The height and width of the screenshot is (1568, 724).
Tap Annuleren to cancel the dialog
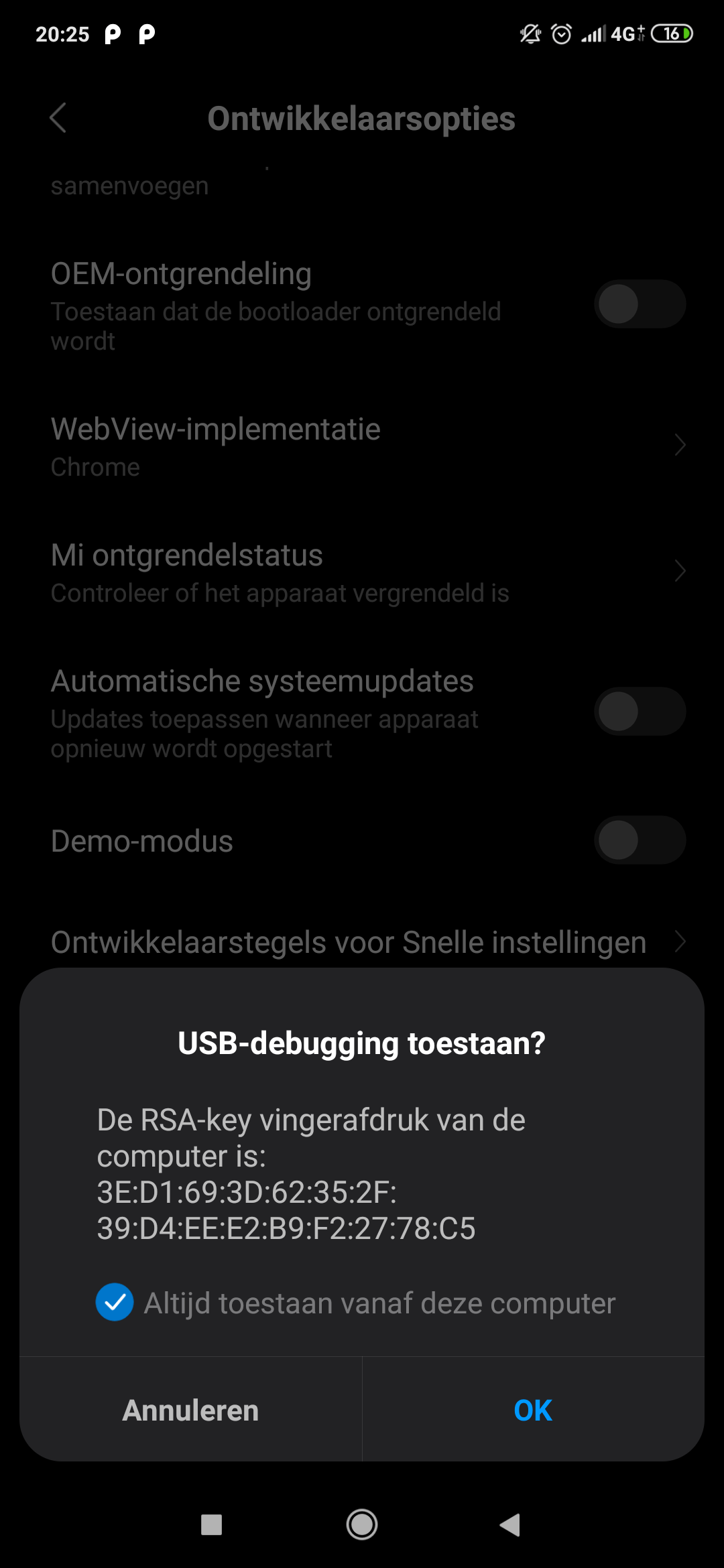(190, 1410)
